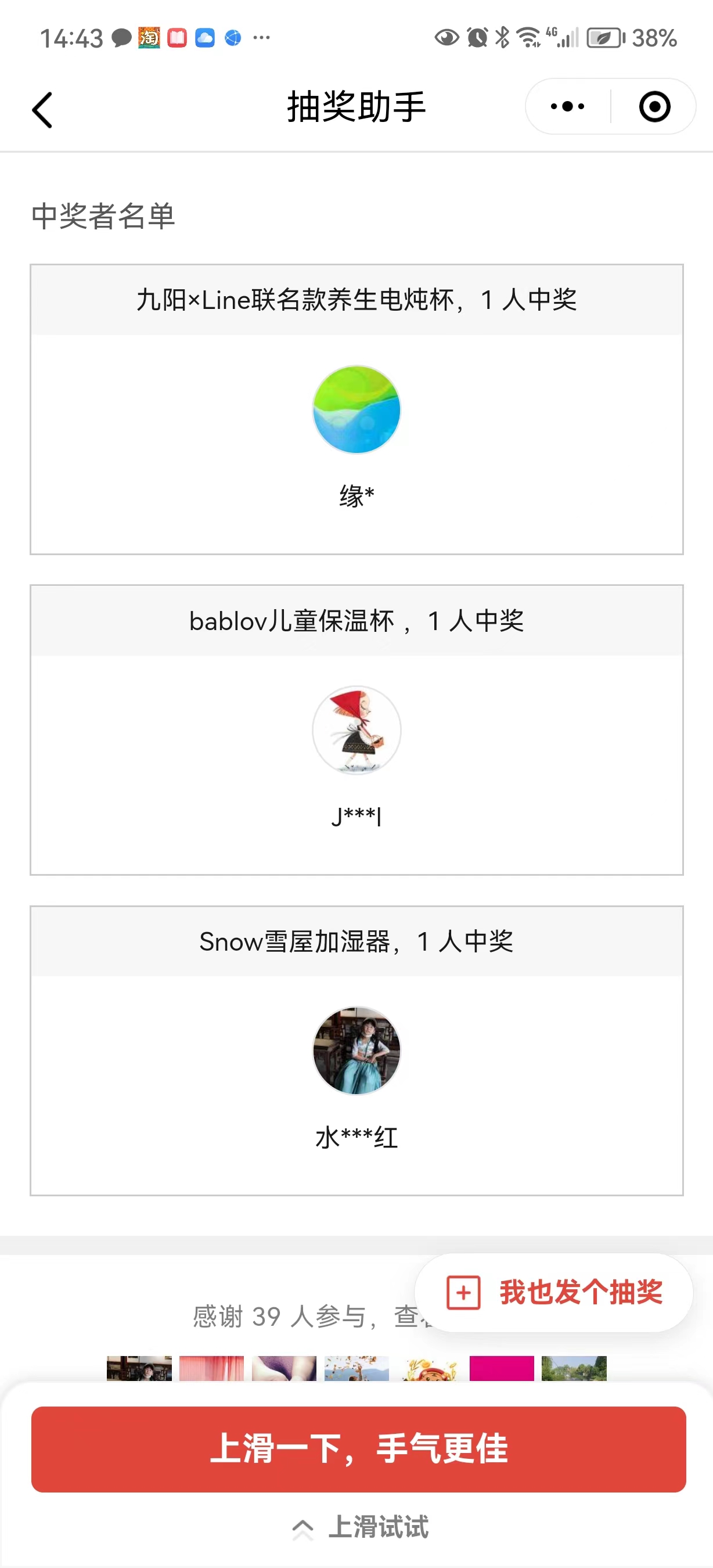Screen dimensions: 713x1568
Task: Go back from 抽奖助手 page
Action: click(x=42, y=110)
